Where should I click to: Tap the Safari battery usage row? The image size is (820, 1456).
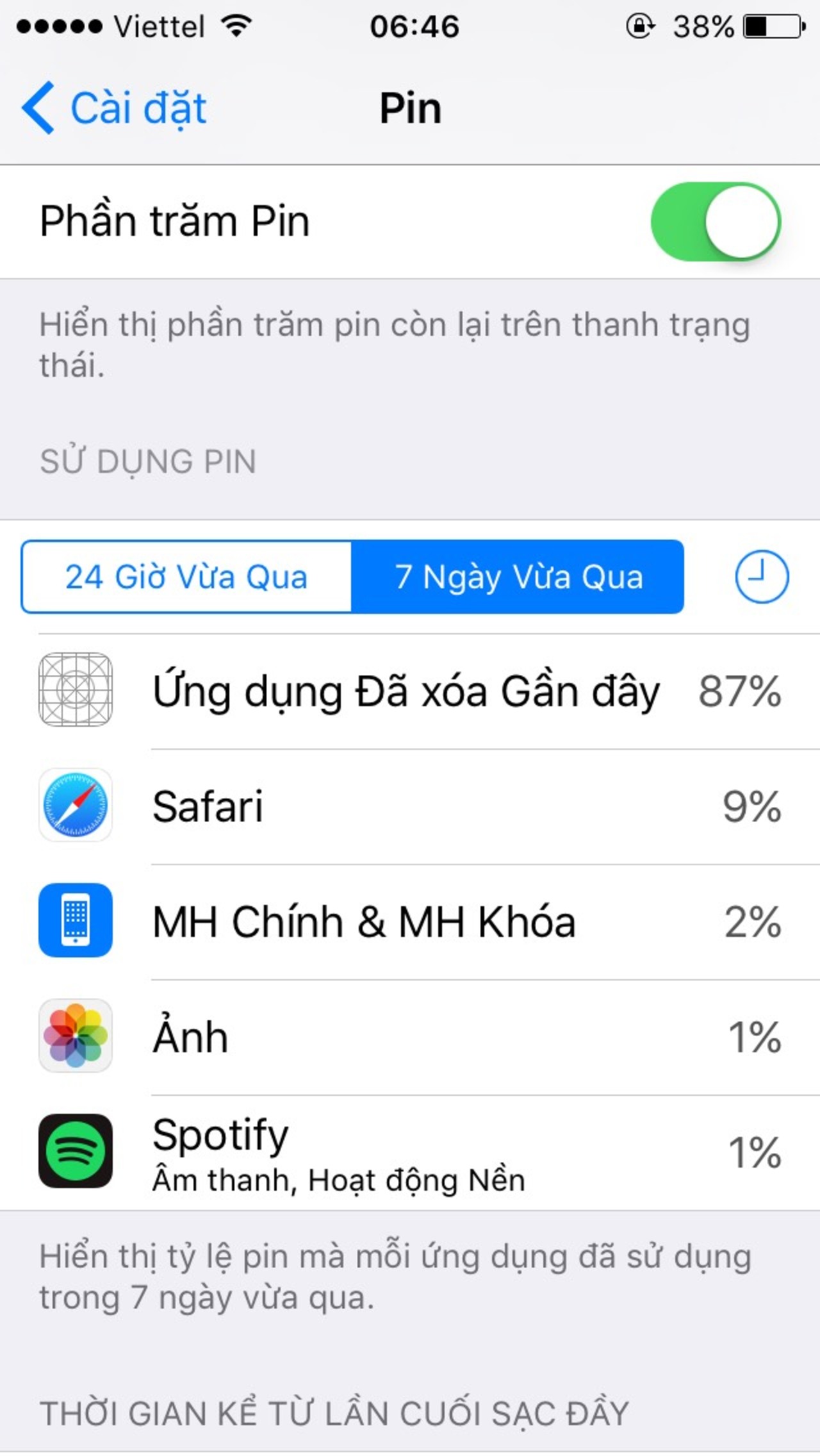(x=410, y=806)
